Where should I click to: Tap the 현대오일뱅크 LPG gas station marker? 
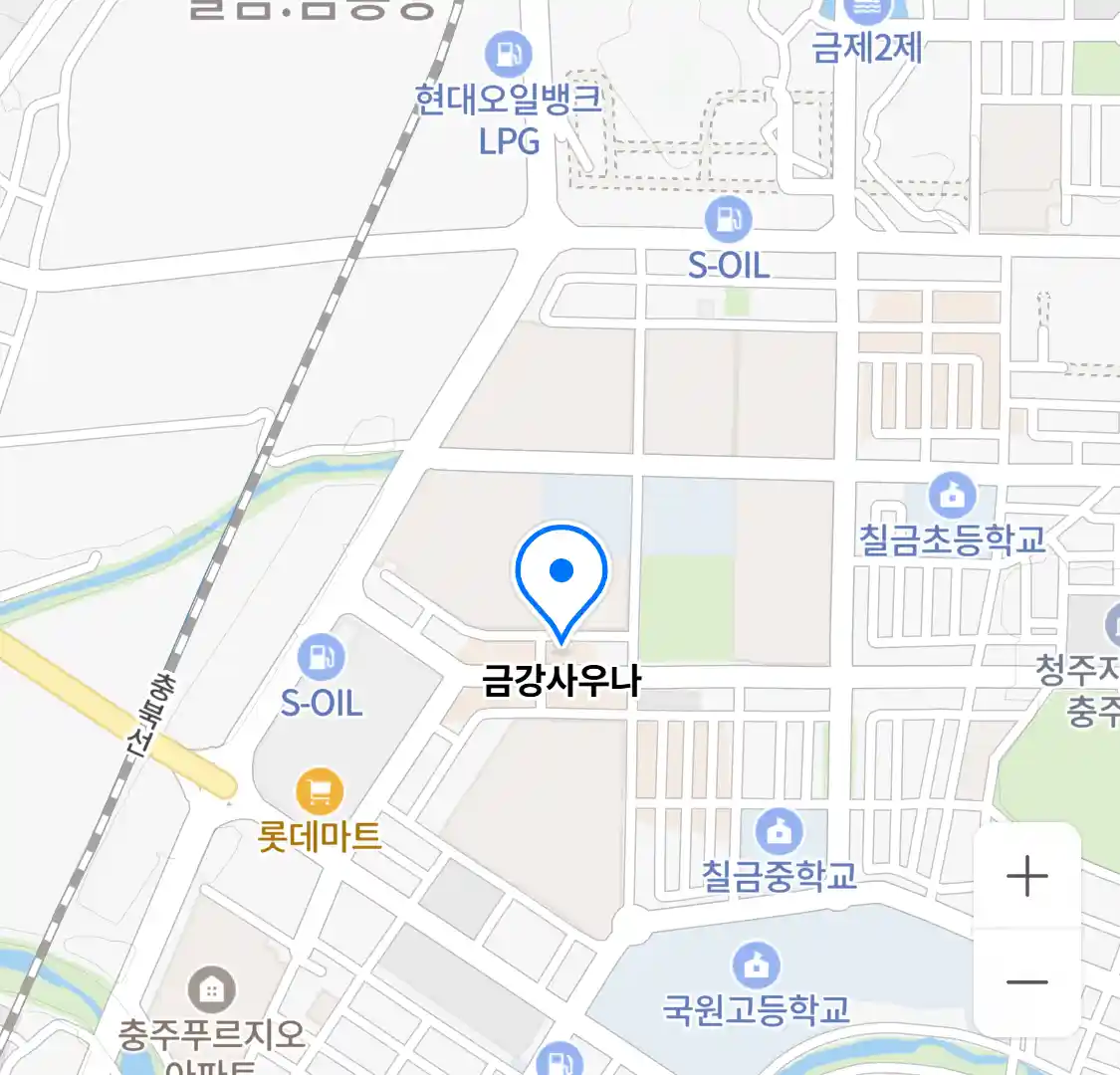[508, 53]
